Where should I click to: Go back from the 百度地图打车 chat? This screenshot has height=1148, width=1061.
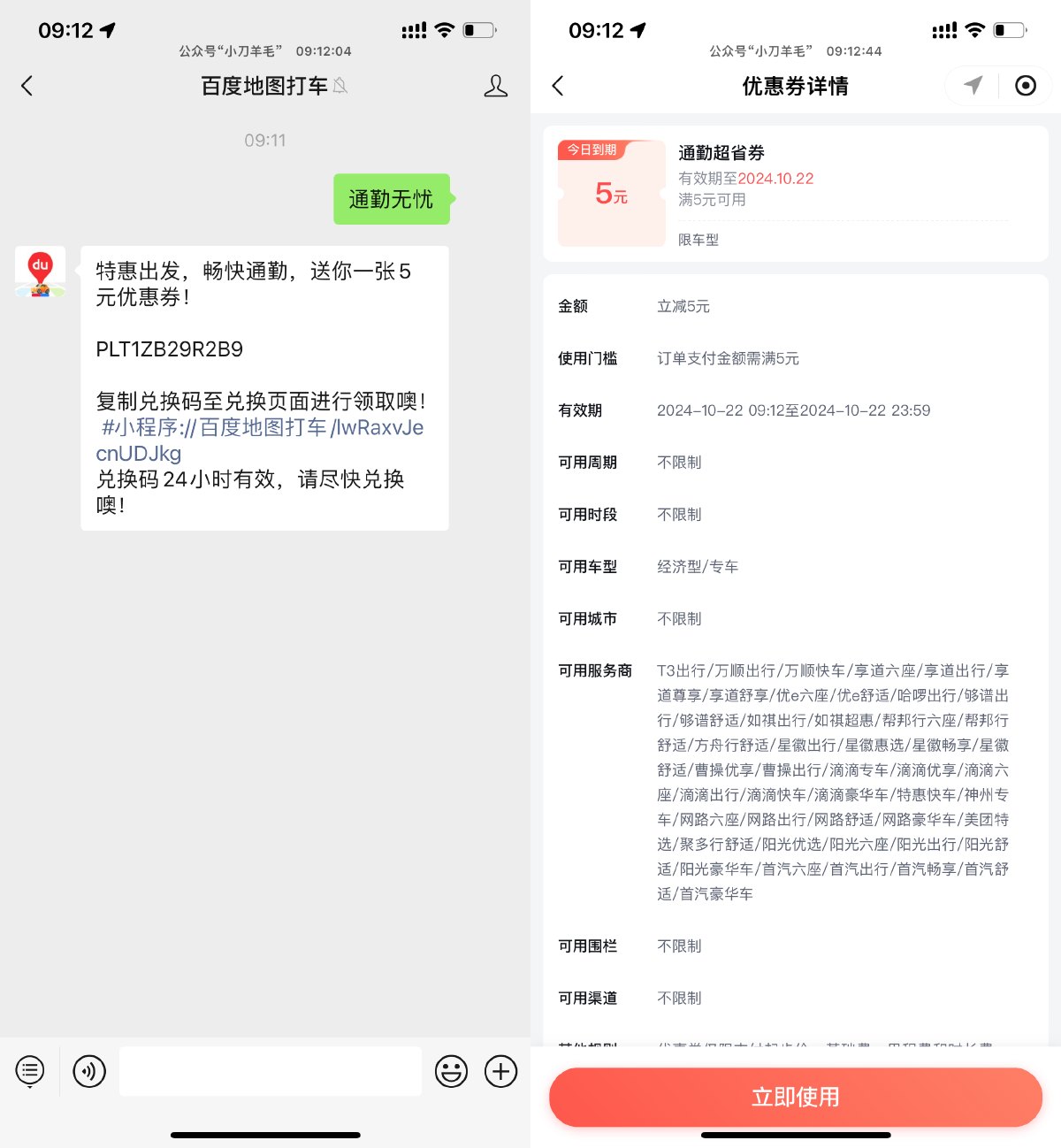[27, 86]
